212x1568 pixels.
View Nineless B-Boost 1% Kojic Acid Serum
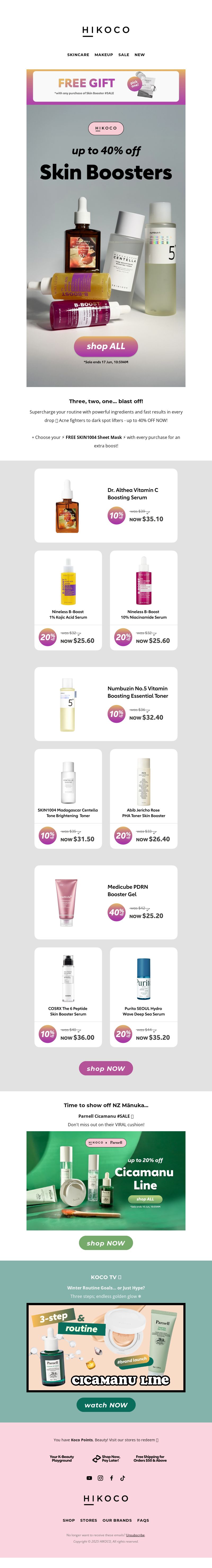click(68, 599)
